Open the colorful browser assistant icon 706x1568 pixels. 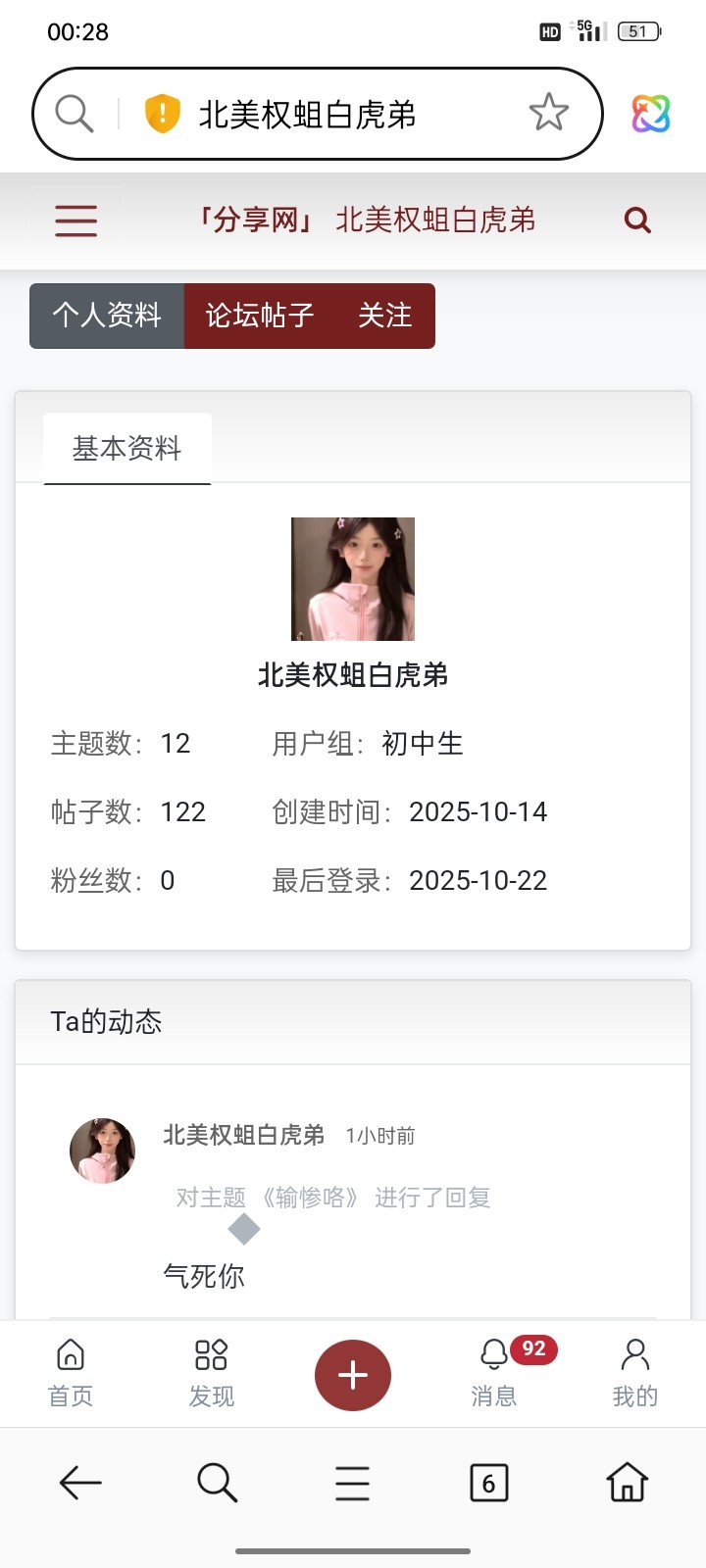tap(651, 114)
